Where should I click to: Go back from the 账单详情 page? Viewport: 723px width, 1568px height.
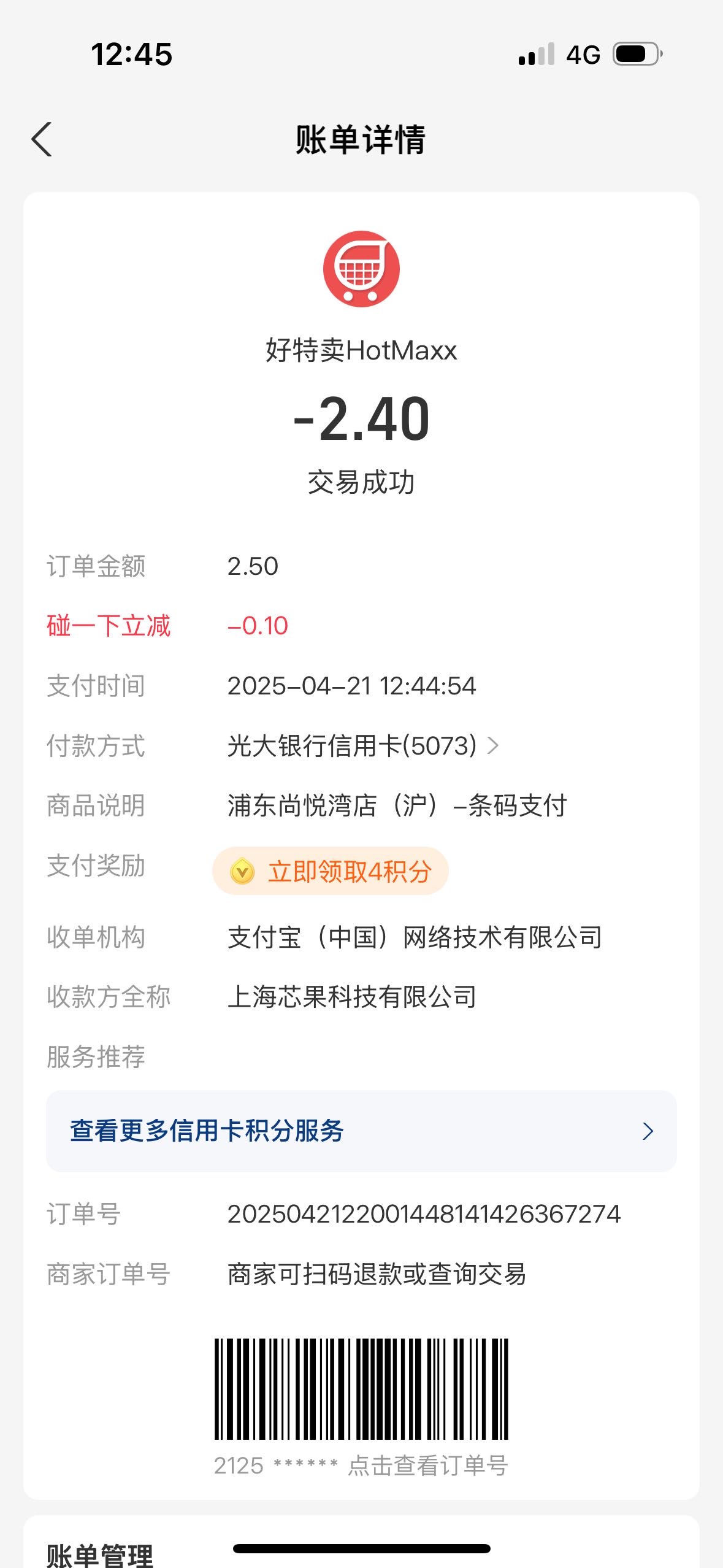pos(42,139)
